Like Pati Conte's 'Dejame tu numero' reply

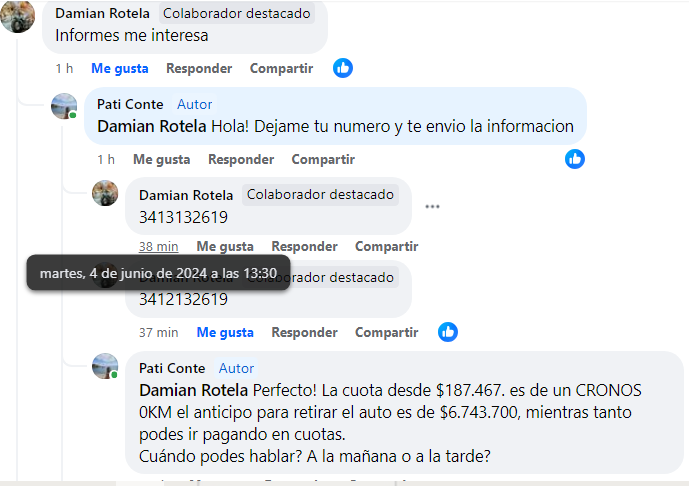(161, 159)
